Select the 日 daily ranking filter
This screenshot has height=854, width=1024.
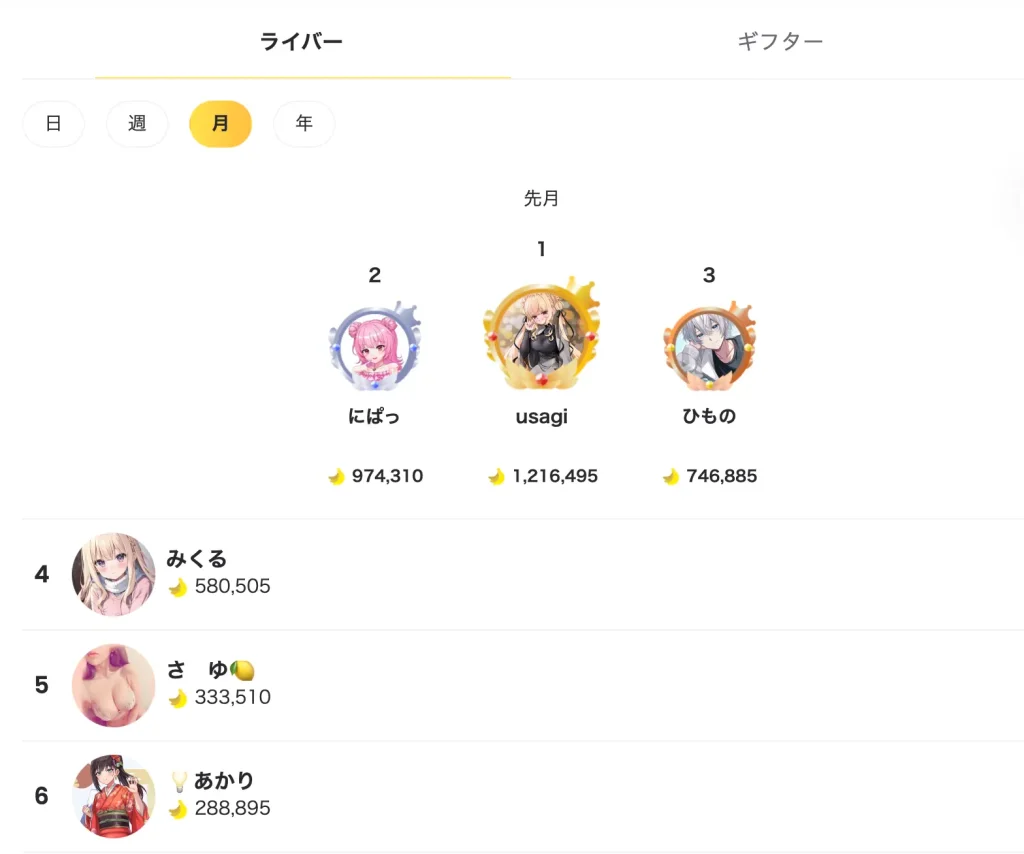(x=53, y=124)
